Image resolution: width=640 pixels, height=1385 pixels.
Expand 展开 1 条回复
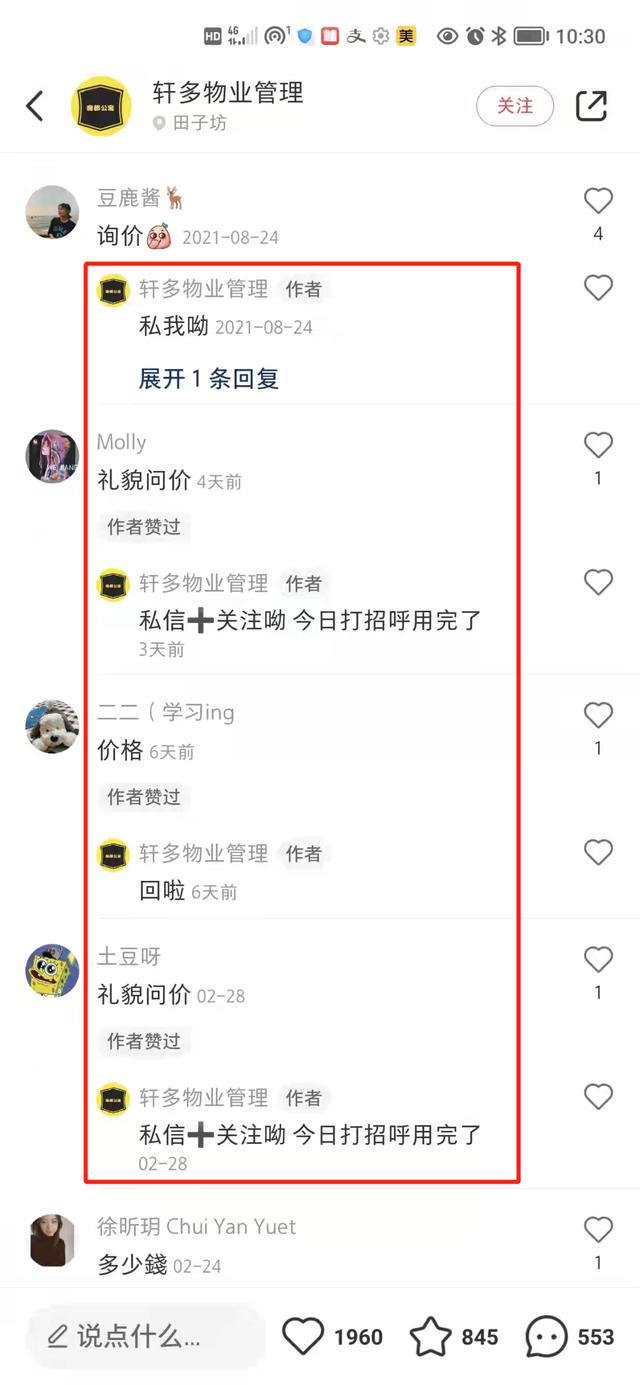(208, 379)
